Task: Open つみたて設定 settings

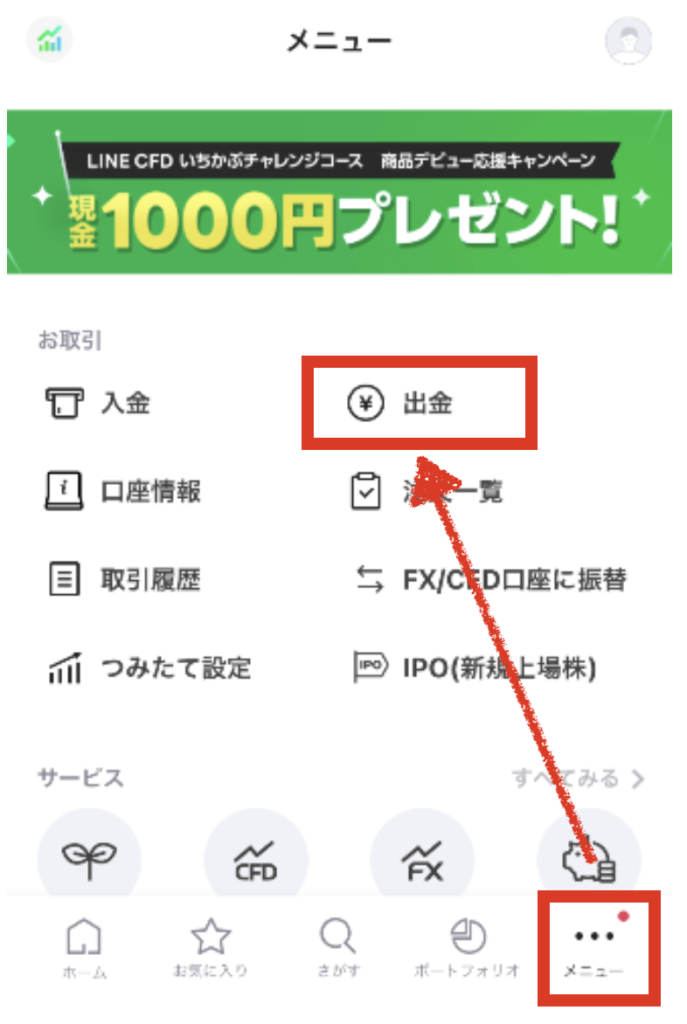Action: click(x=149, y=667)
